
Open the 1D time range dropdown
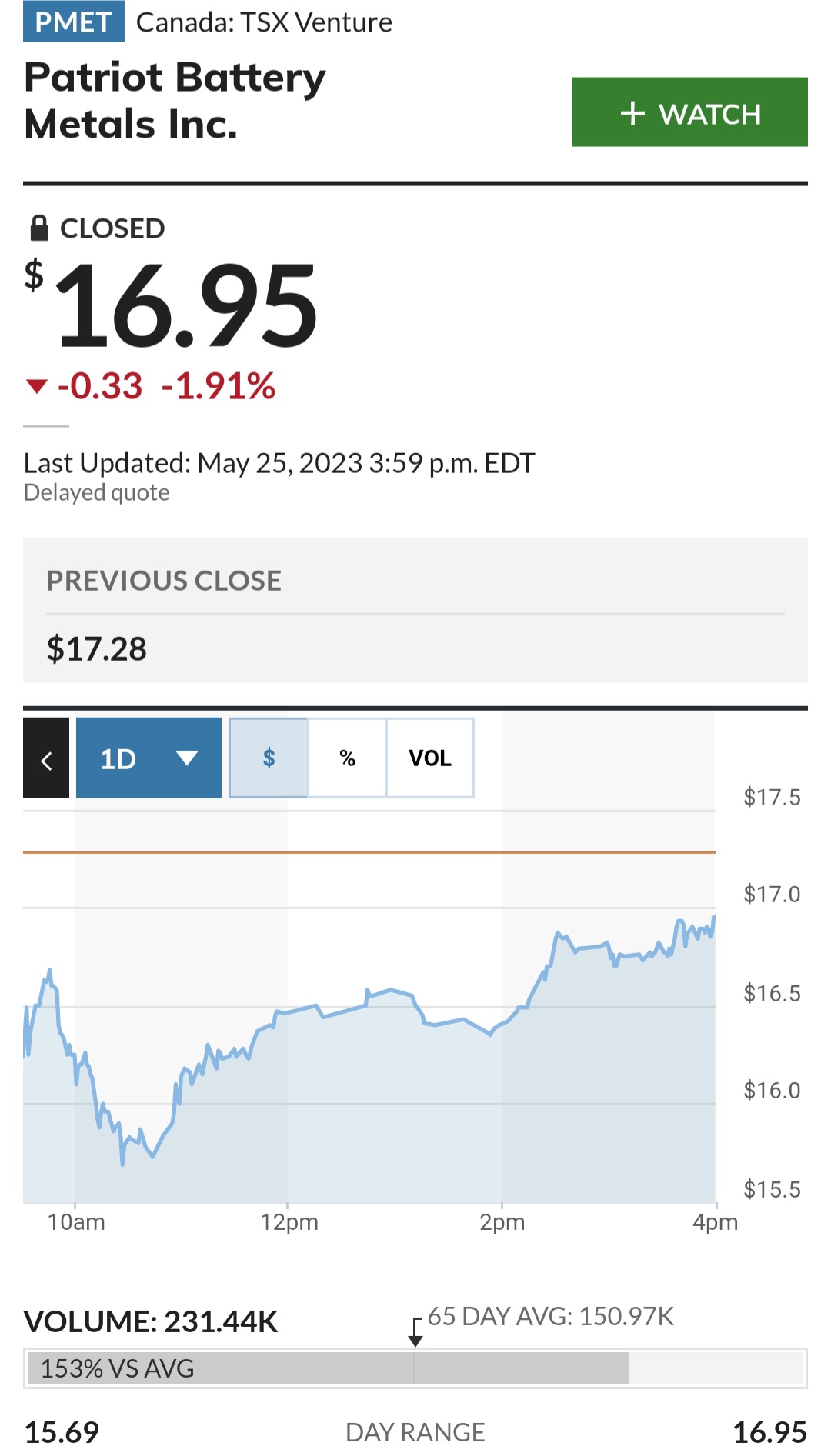149,758
